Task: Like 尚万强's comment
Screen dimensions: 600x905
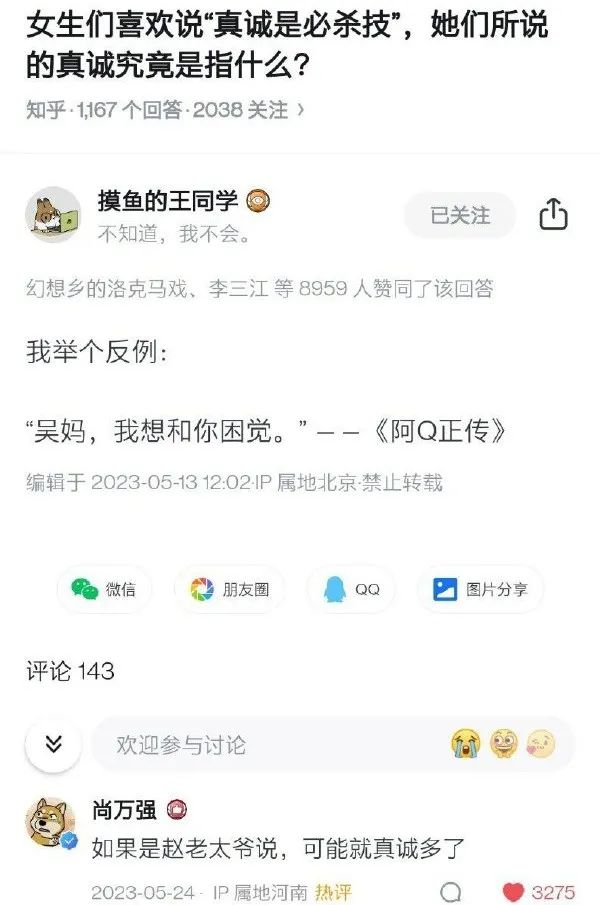Action: pyautogui.click(x=513, y=891)
